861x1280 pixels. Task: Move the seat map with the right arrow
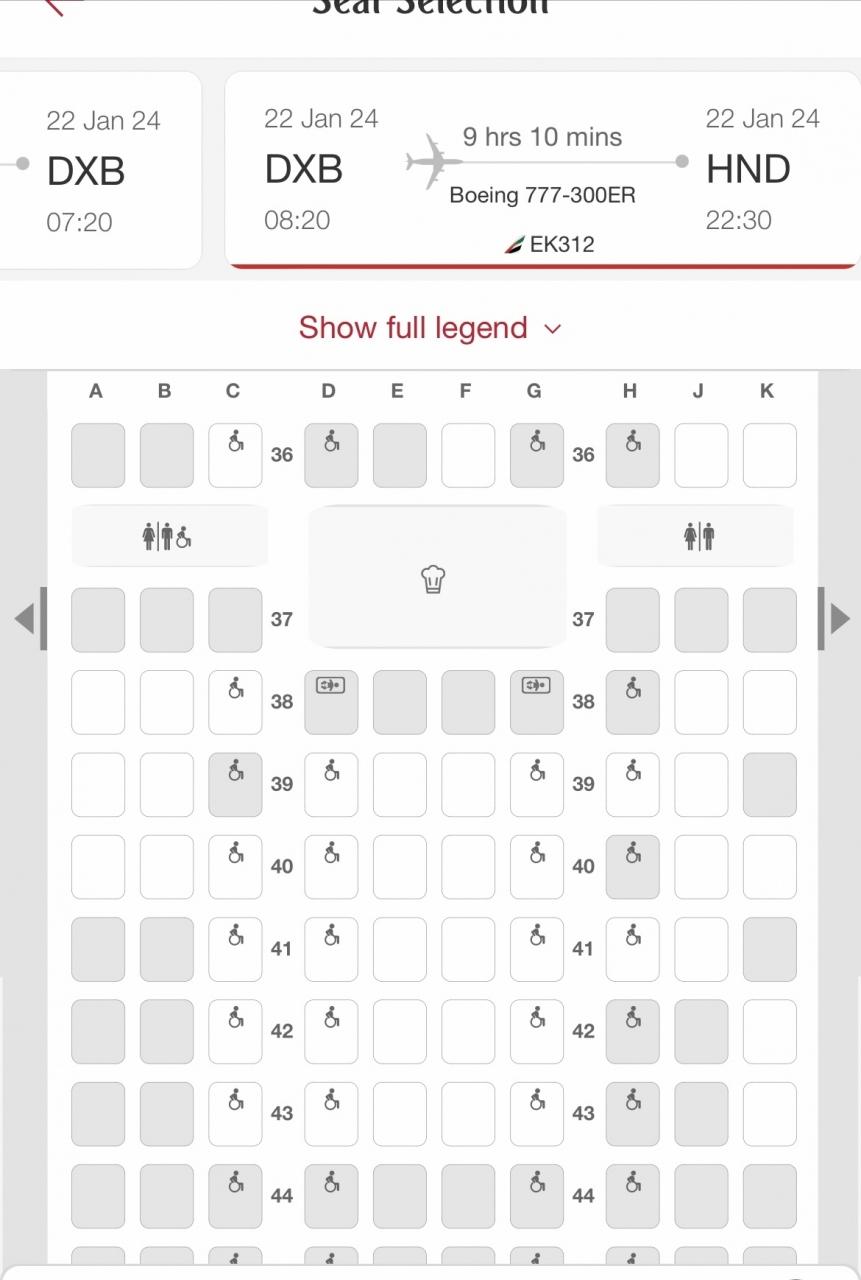[834, 619]
